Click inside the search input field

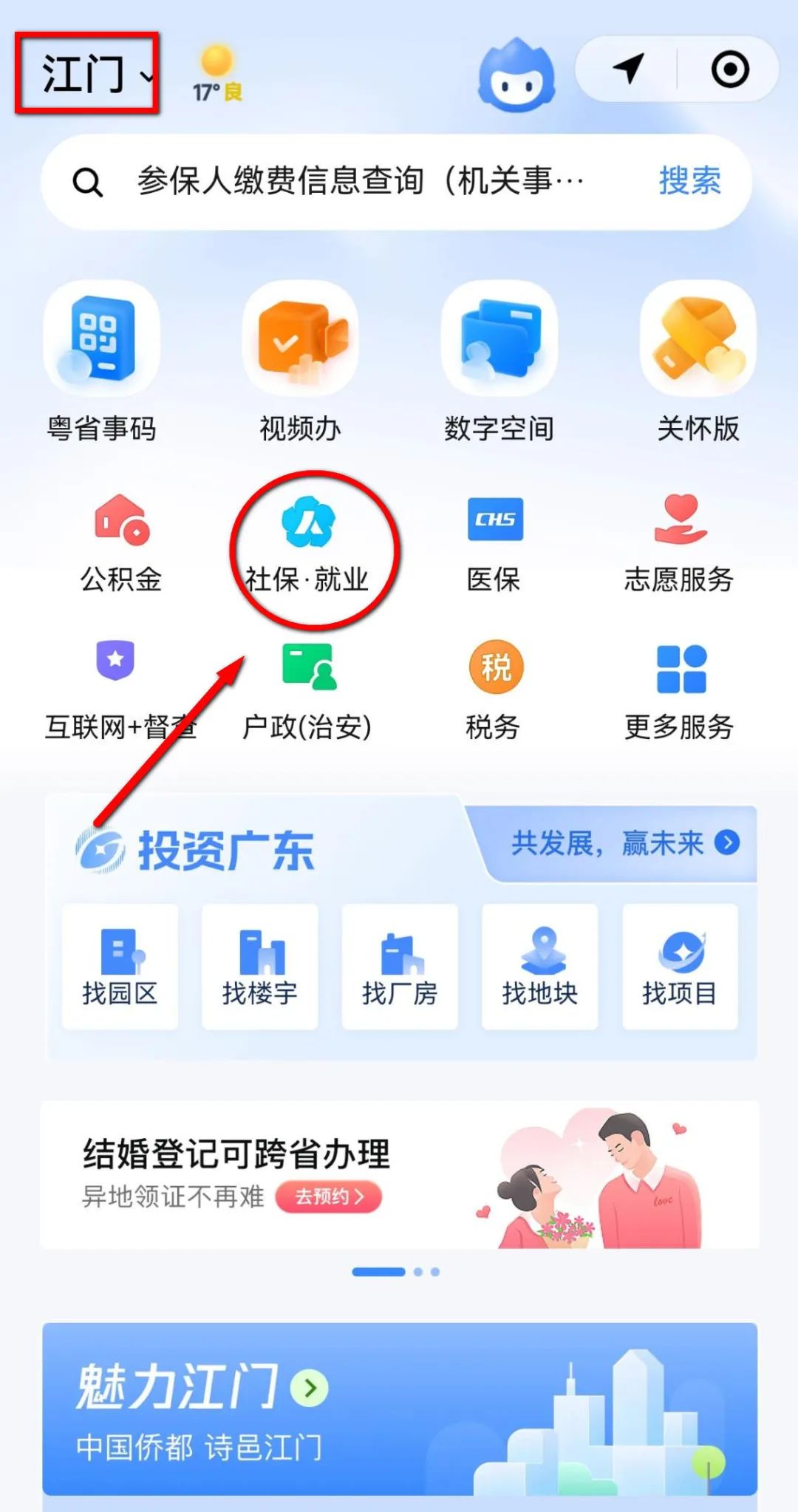coord(355,183)
